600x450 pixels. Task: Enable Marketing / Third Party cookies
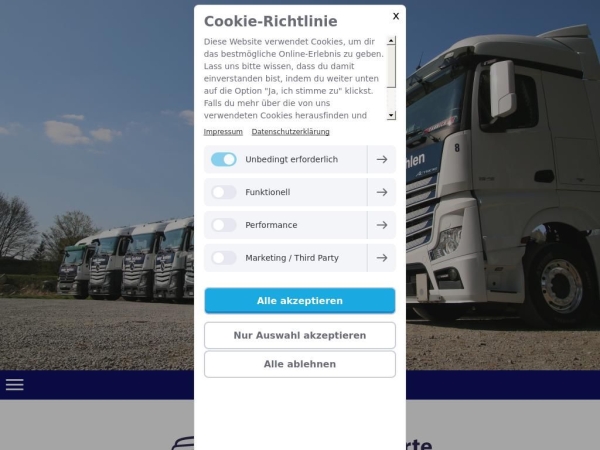pos(224,258)
